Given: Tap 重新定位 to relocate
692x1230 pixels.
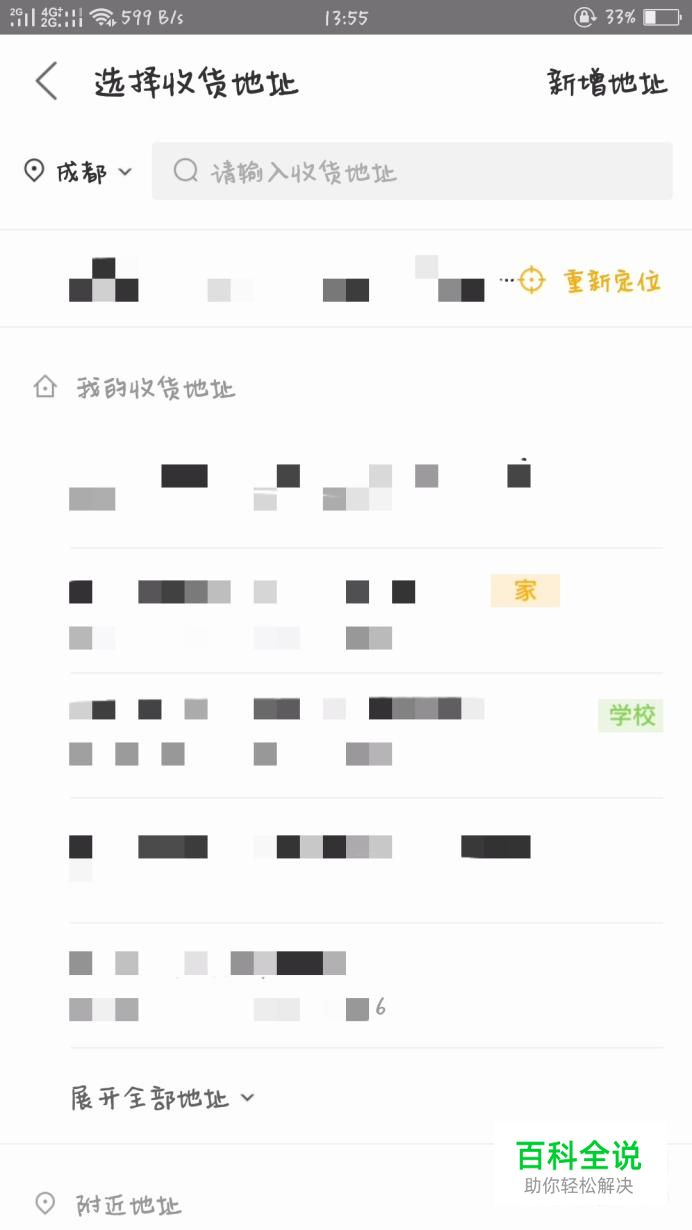Looking at the screenshot, I should point(591,281).
